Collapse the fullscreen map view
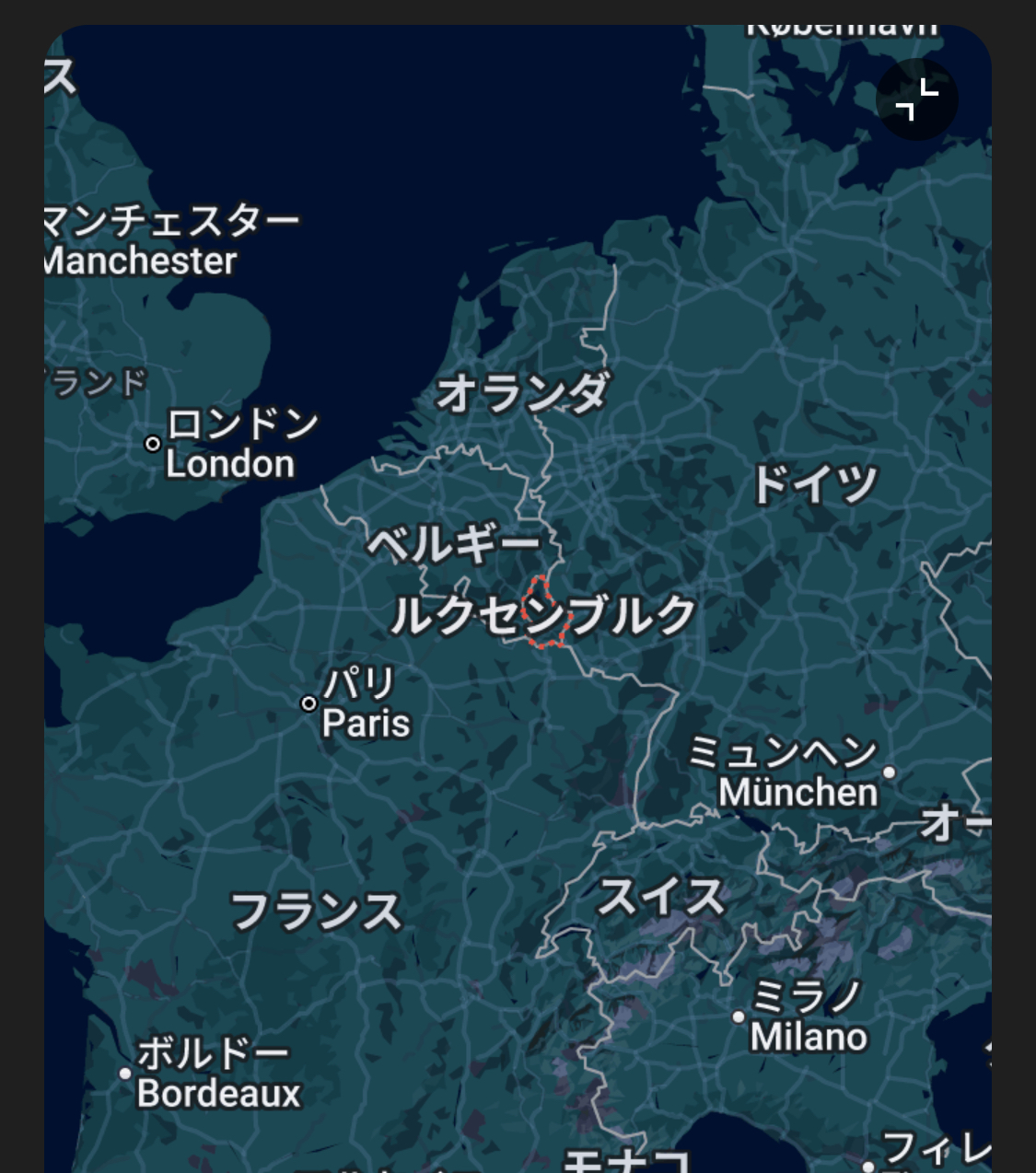Screen dimensions: 1036x1173 point(916,99)
